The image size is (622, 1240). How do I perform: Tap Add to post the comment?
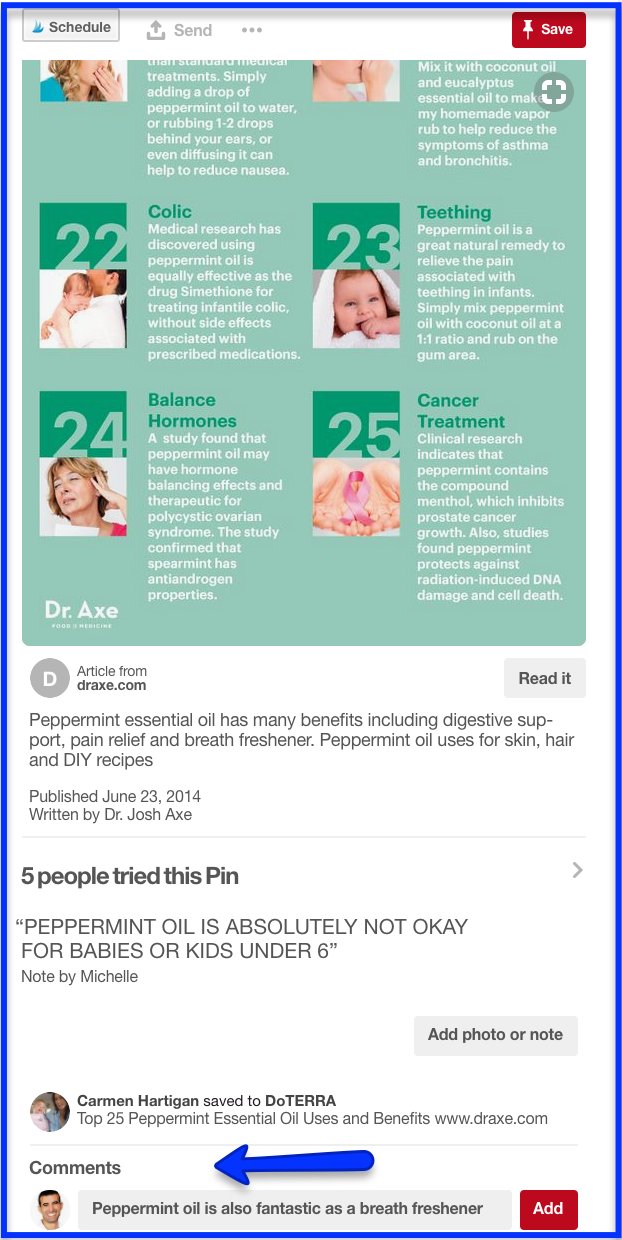[548, 1209]
